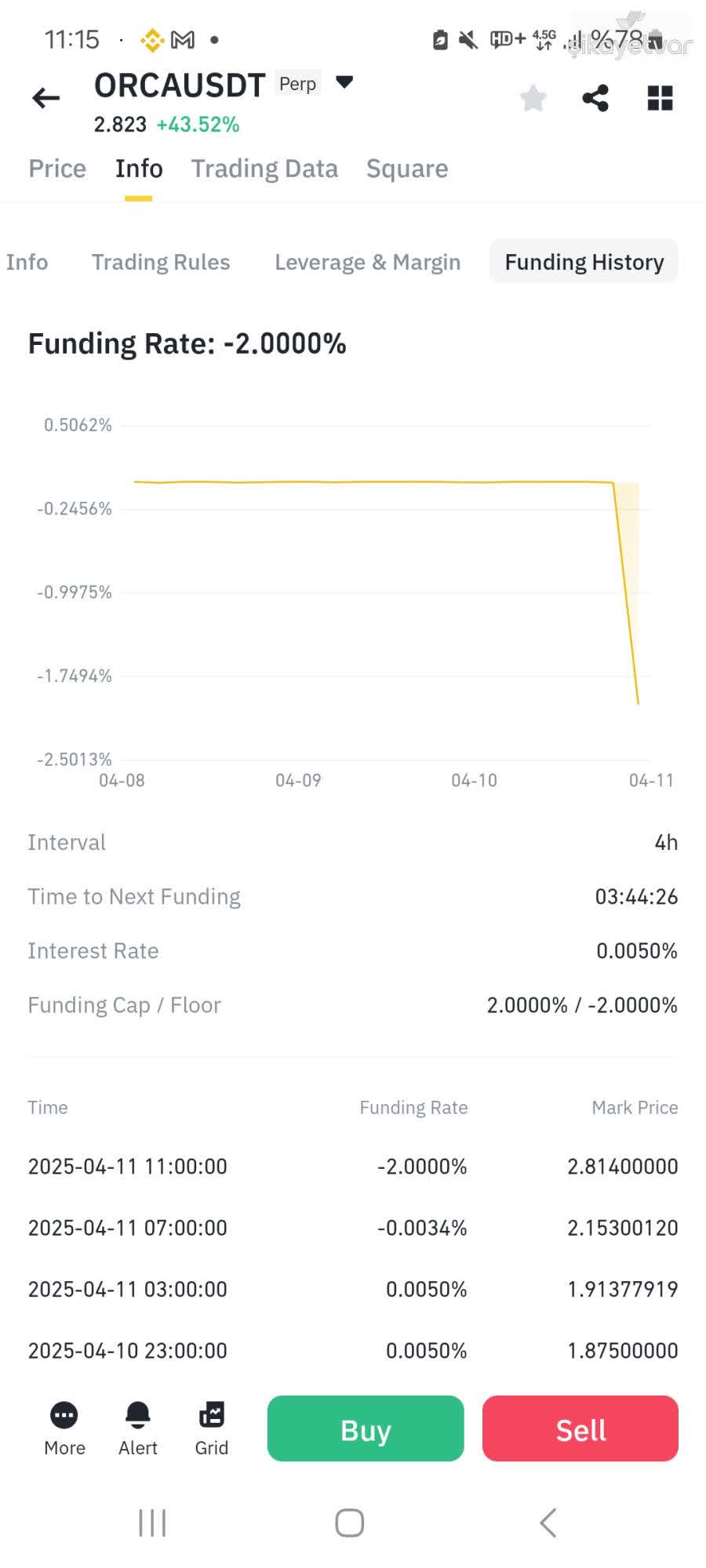Expand the Info sub-section below the tabs
The image size is (706, 1568).
[x=27, y=262]
